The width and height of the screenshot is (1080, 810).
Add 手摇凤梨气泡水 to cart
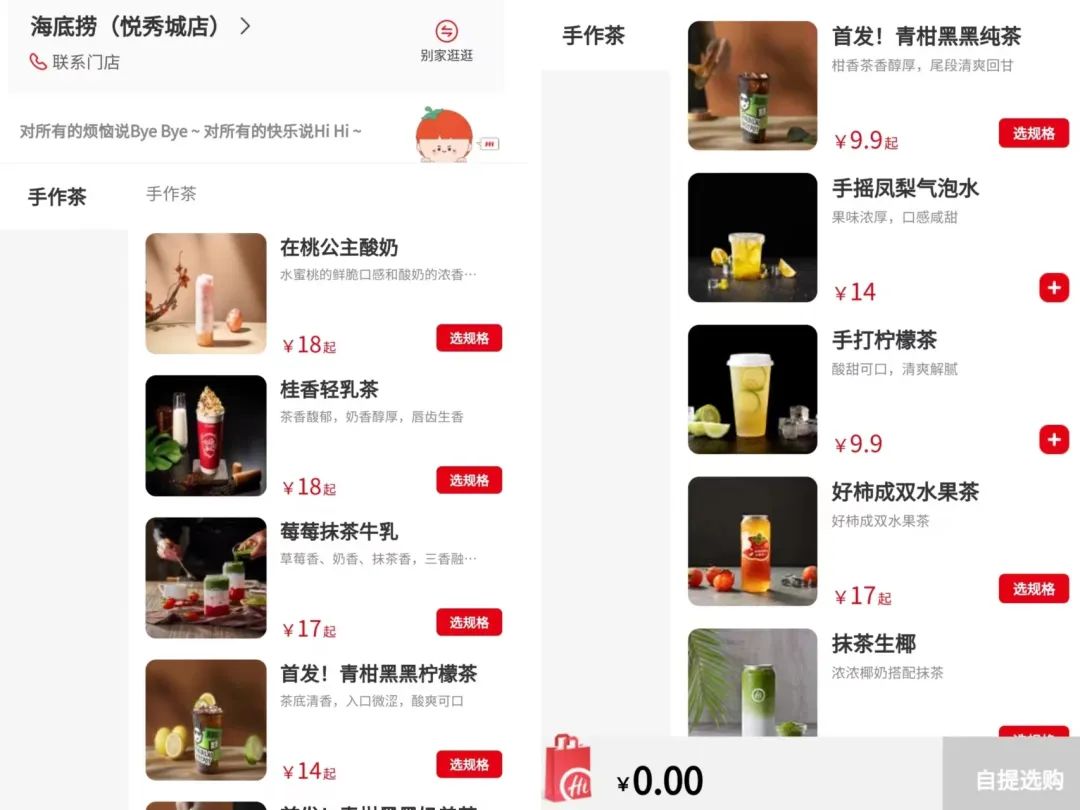(x=1054, y=288)
